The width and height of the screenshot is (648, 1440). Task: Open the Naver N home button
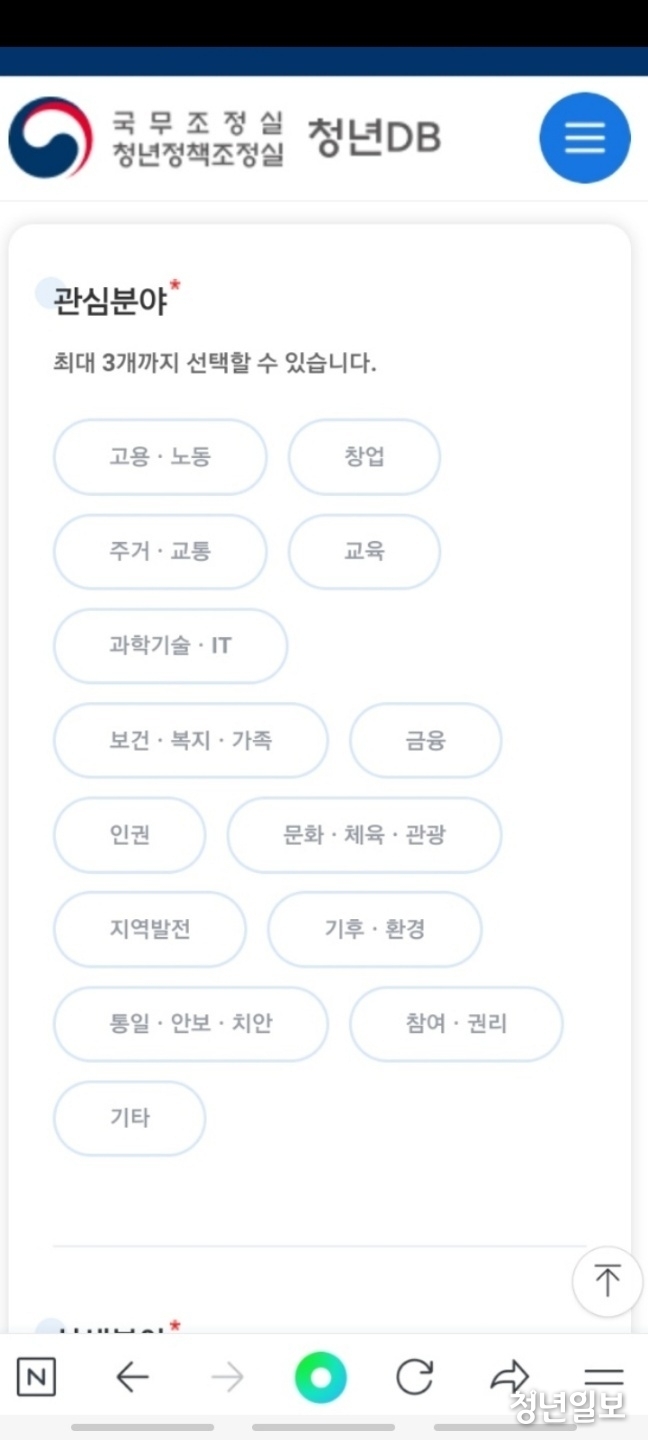(37, 1379)
